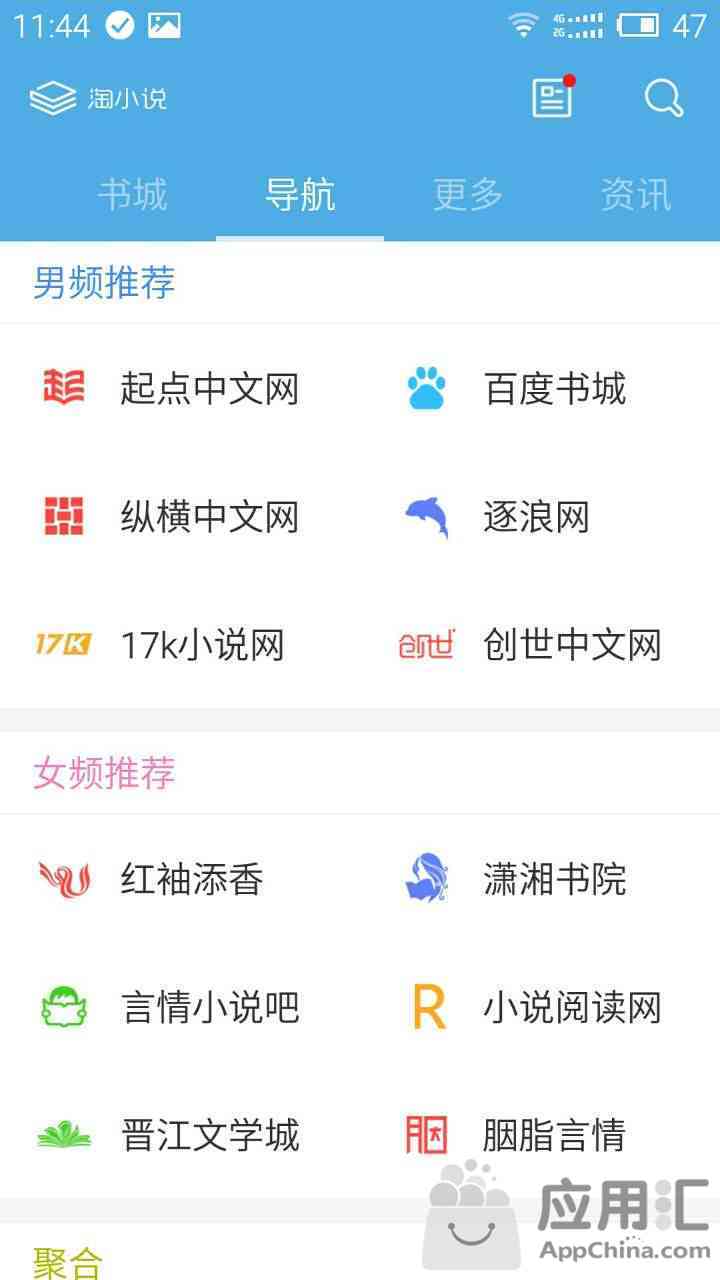Switch to the 书城 tab

[133, 194]
